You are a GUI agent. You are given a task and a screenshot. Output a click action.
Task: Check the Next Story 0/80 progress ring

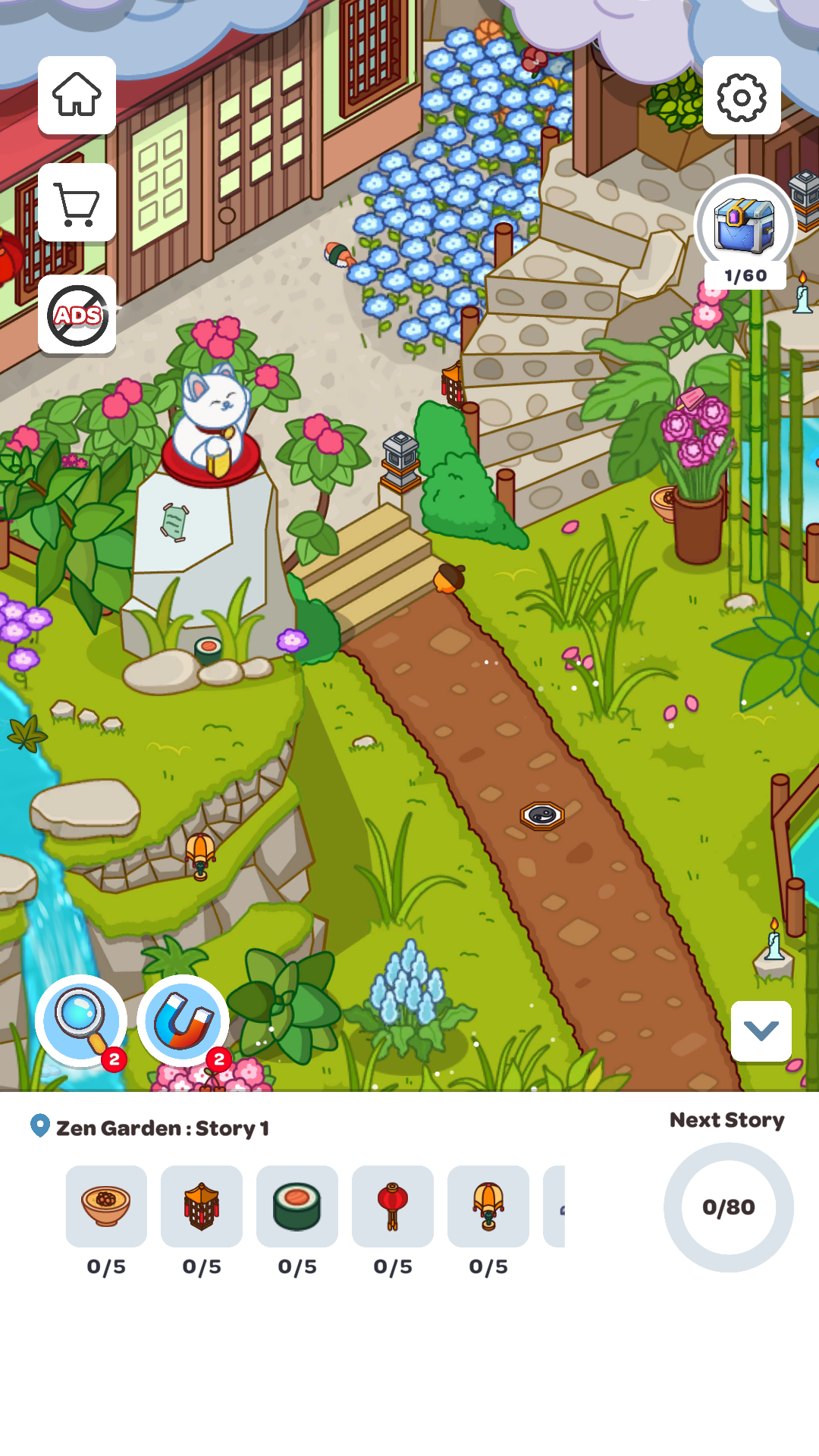tap(729, 1207)
